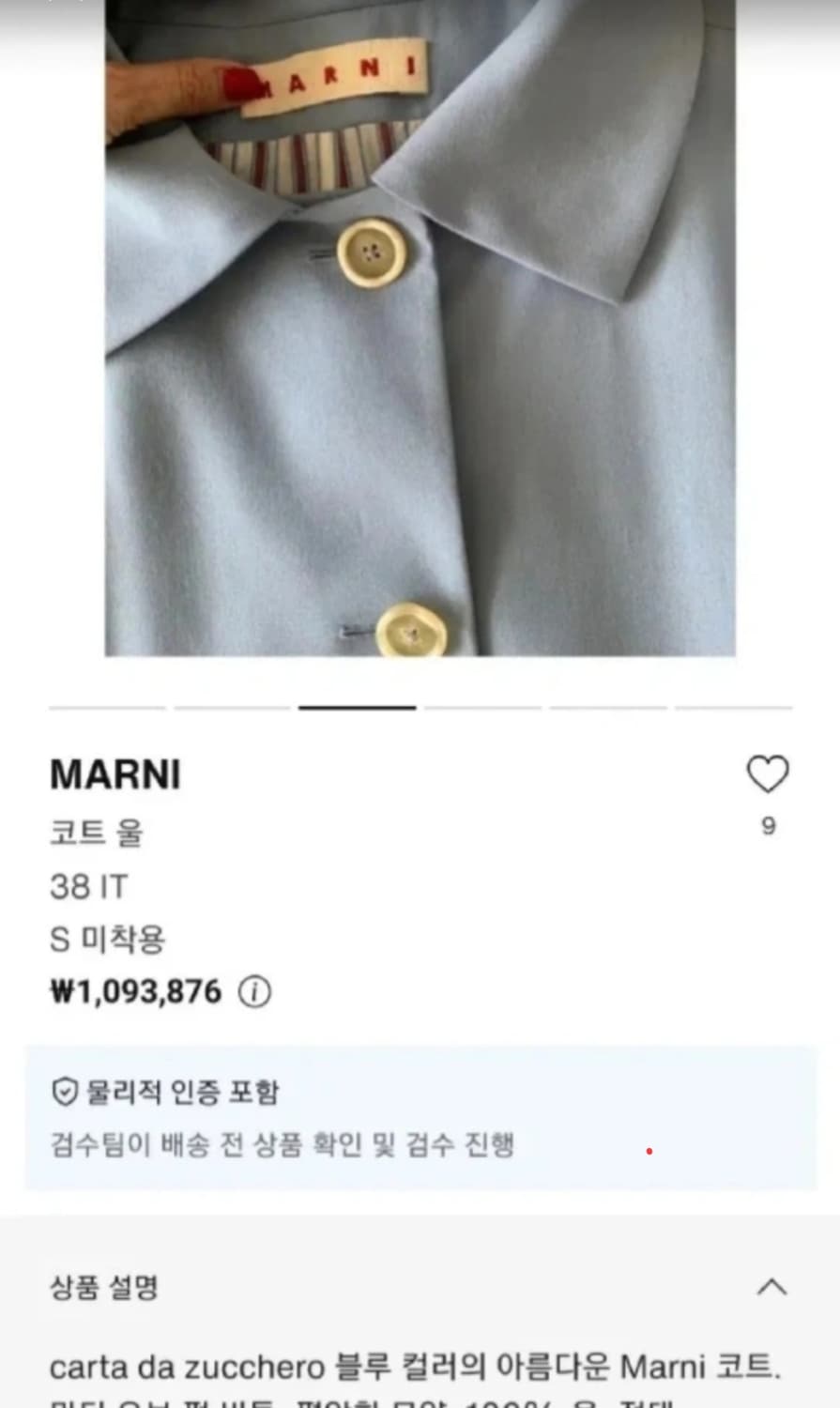Image resolution: width=840 pixels, height=1408 pixels.
Task: Select the last carousel position indicator
Action: pyautogui.click(x=734, y=709)
